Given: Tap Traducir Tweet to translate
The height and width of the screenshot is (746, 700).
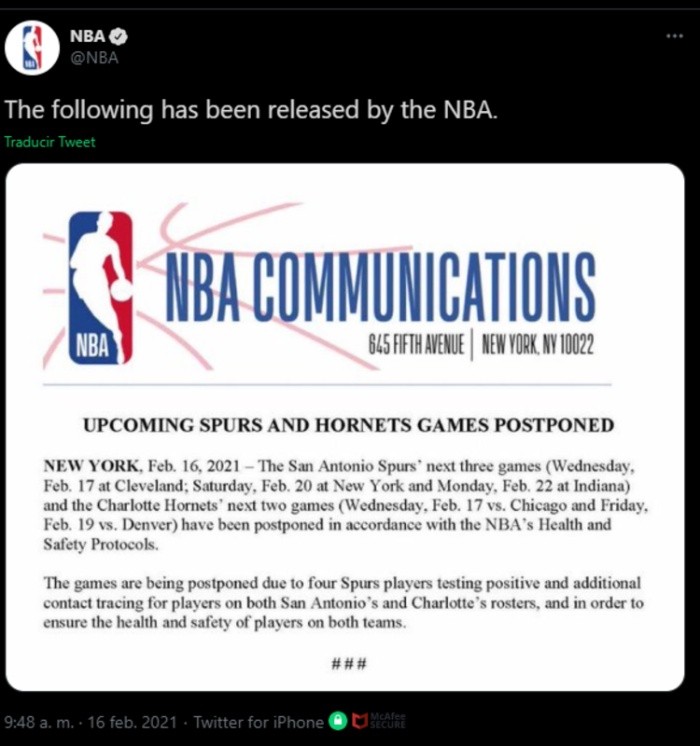Looking at the screenshot, I should pos(49,142).
